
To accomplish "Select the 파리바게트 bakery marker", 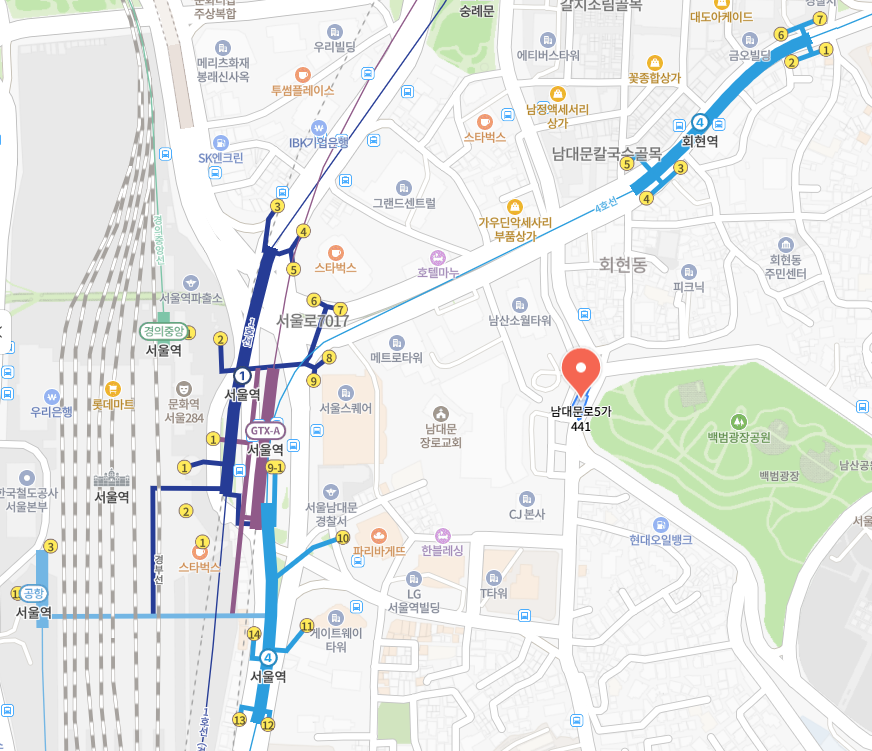I will tap(379, 534).
